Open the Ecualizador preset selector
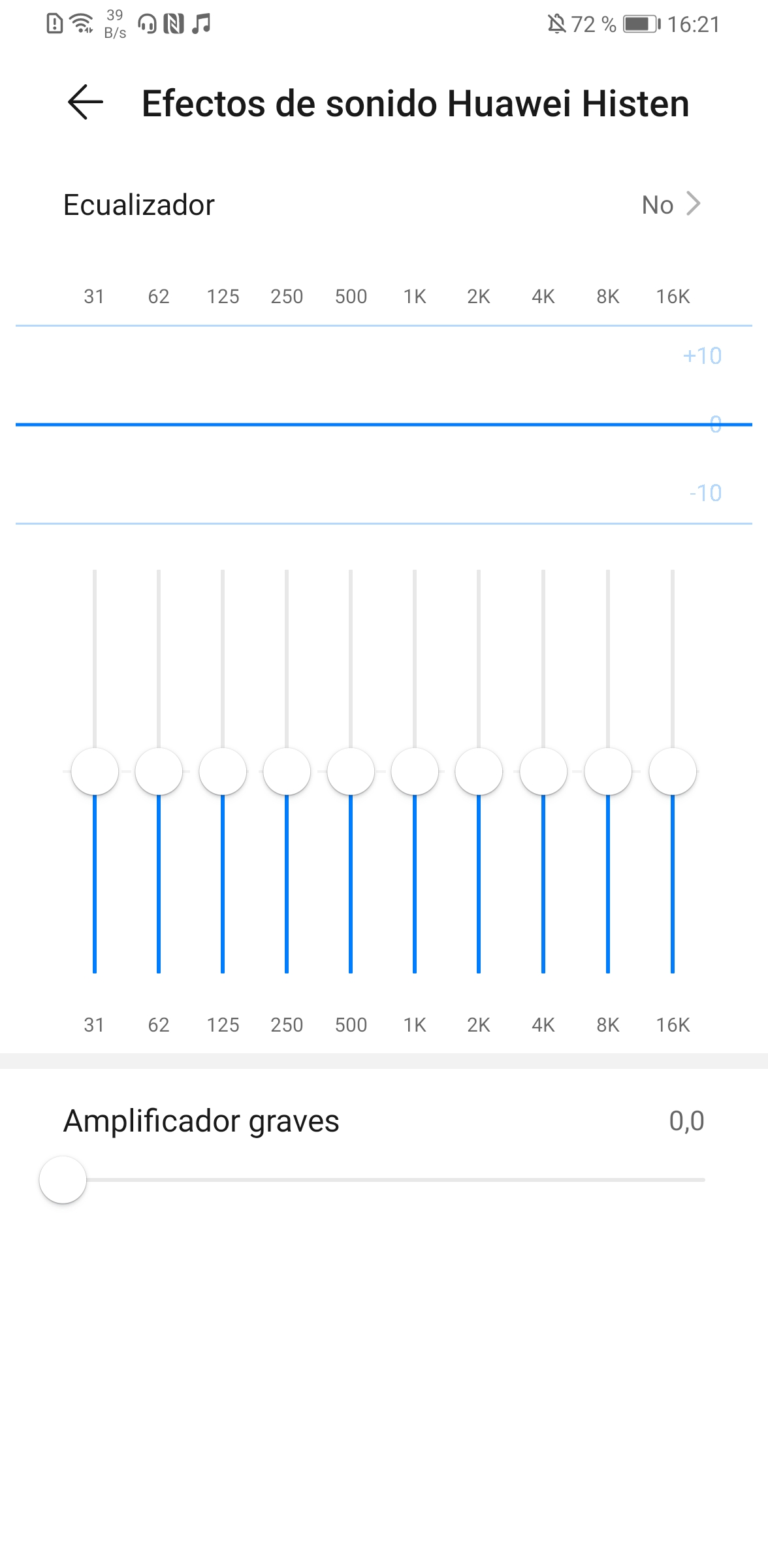Screen dimensions: 768x1568 click(384, 204)
